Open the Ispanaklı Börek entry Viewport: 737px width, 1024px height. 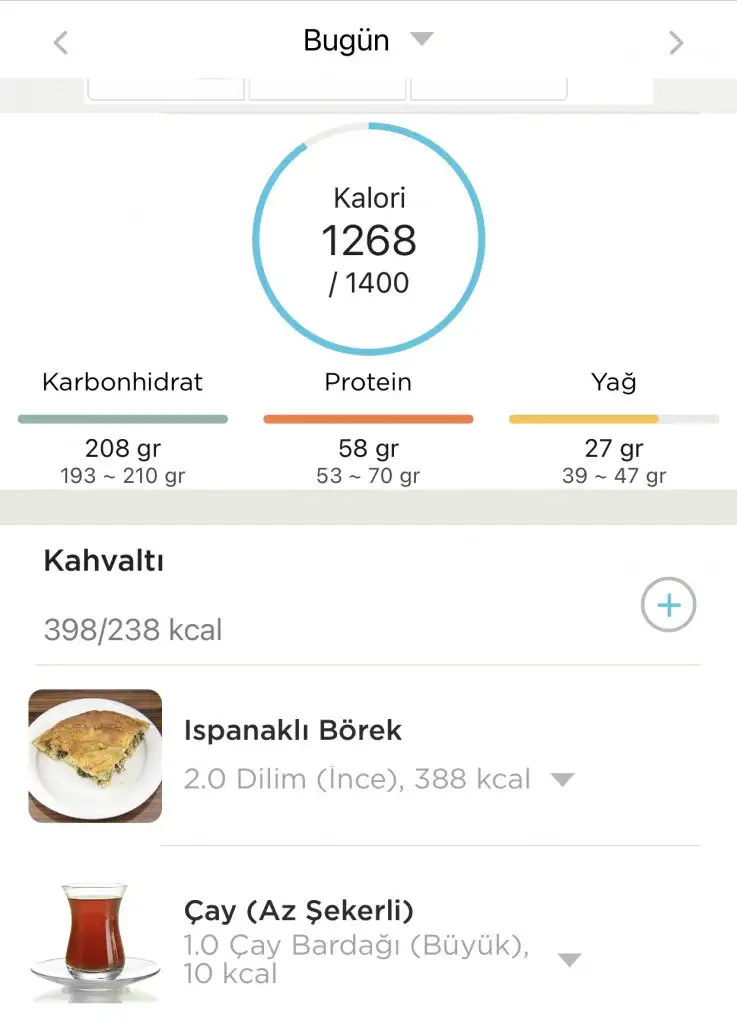point(292,731)
